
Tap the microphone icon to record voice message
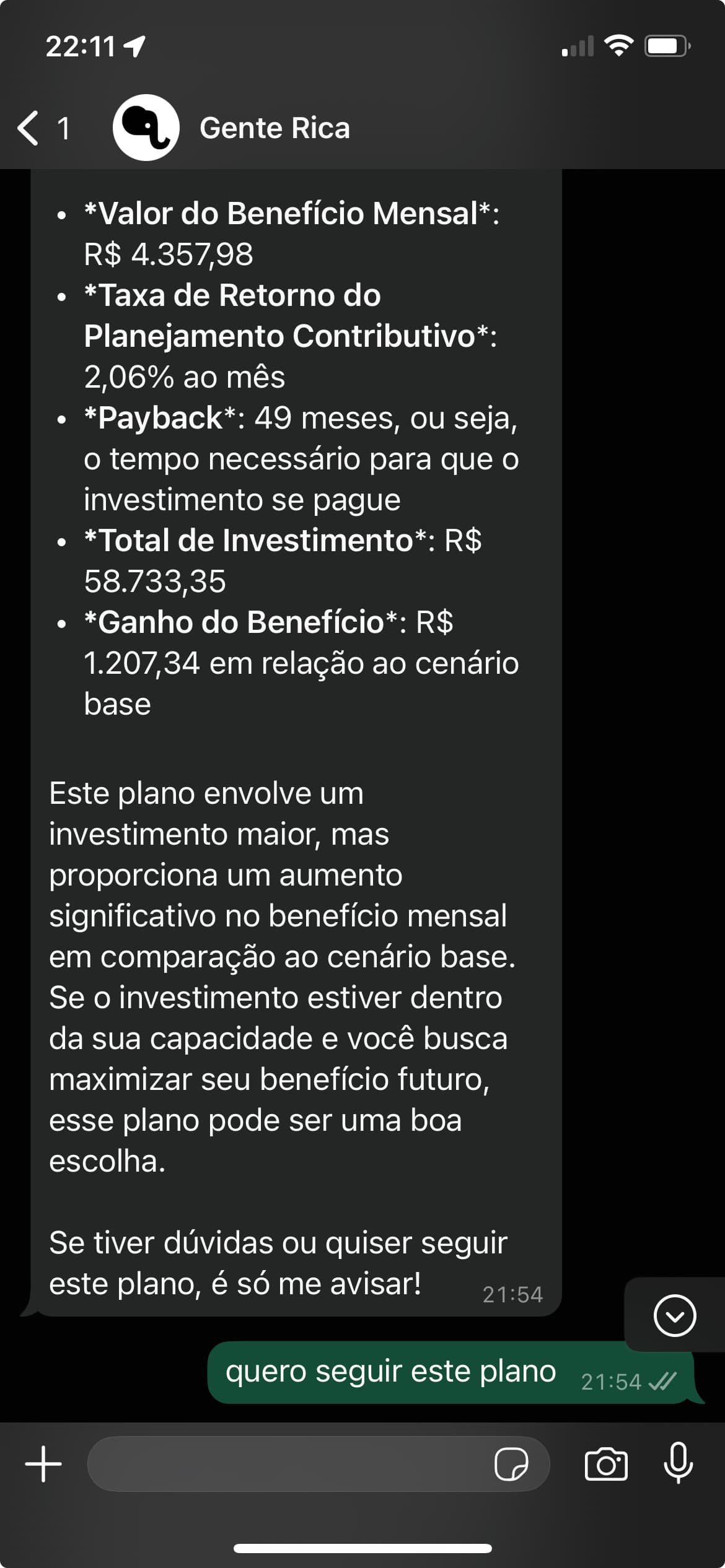(678, 1462)
